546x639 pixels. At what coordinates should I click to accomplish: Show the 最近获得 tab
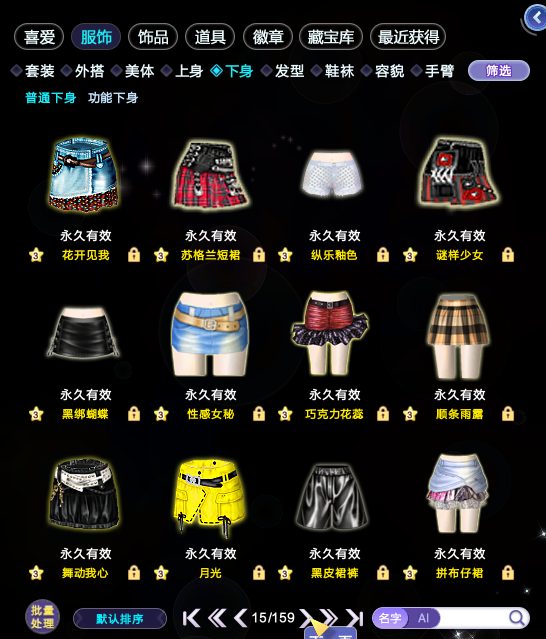[x=408, y=37]
